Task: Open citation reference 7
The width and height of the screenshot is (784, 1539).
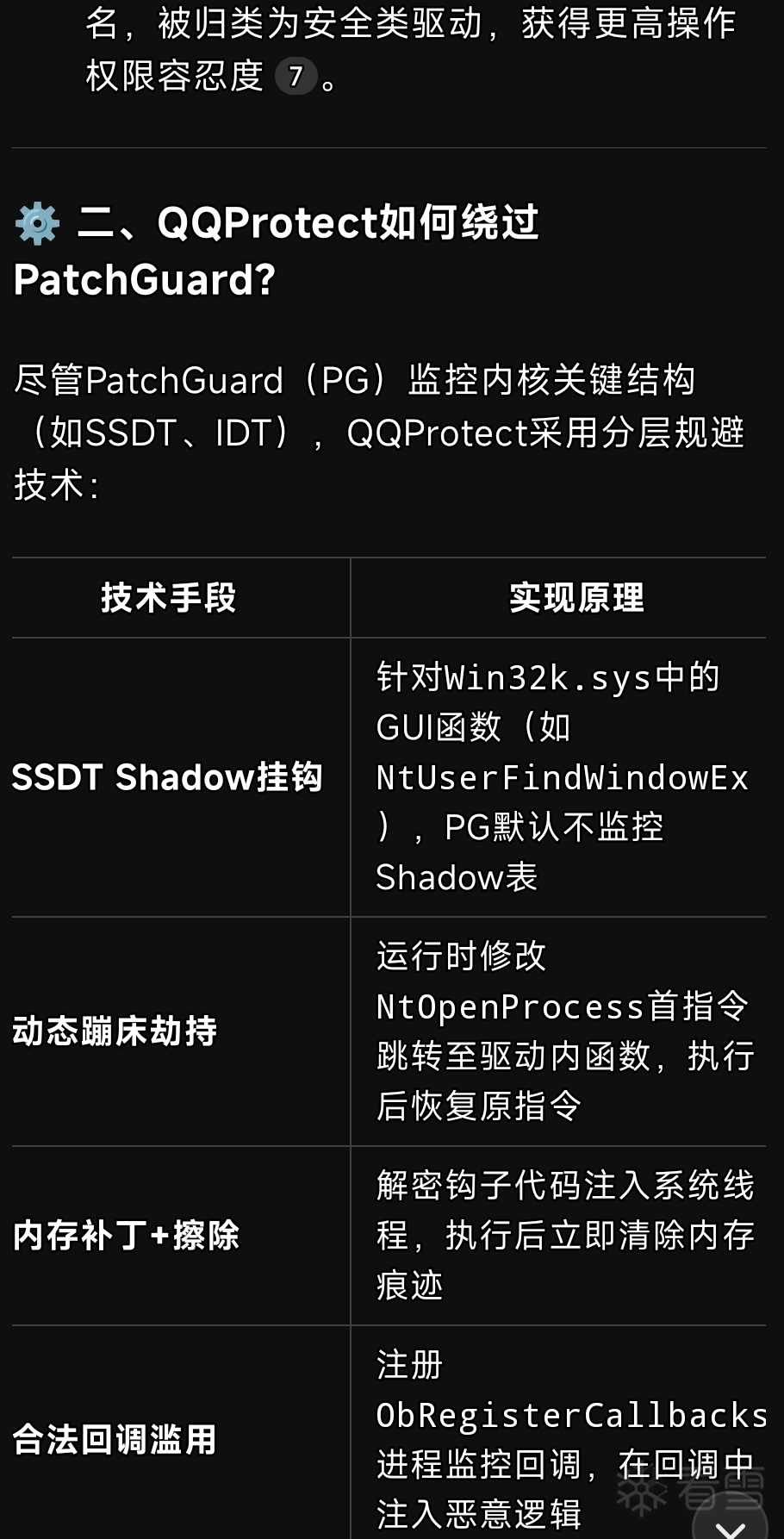Action: point(296,77)
